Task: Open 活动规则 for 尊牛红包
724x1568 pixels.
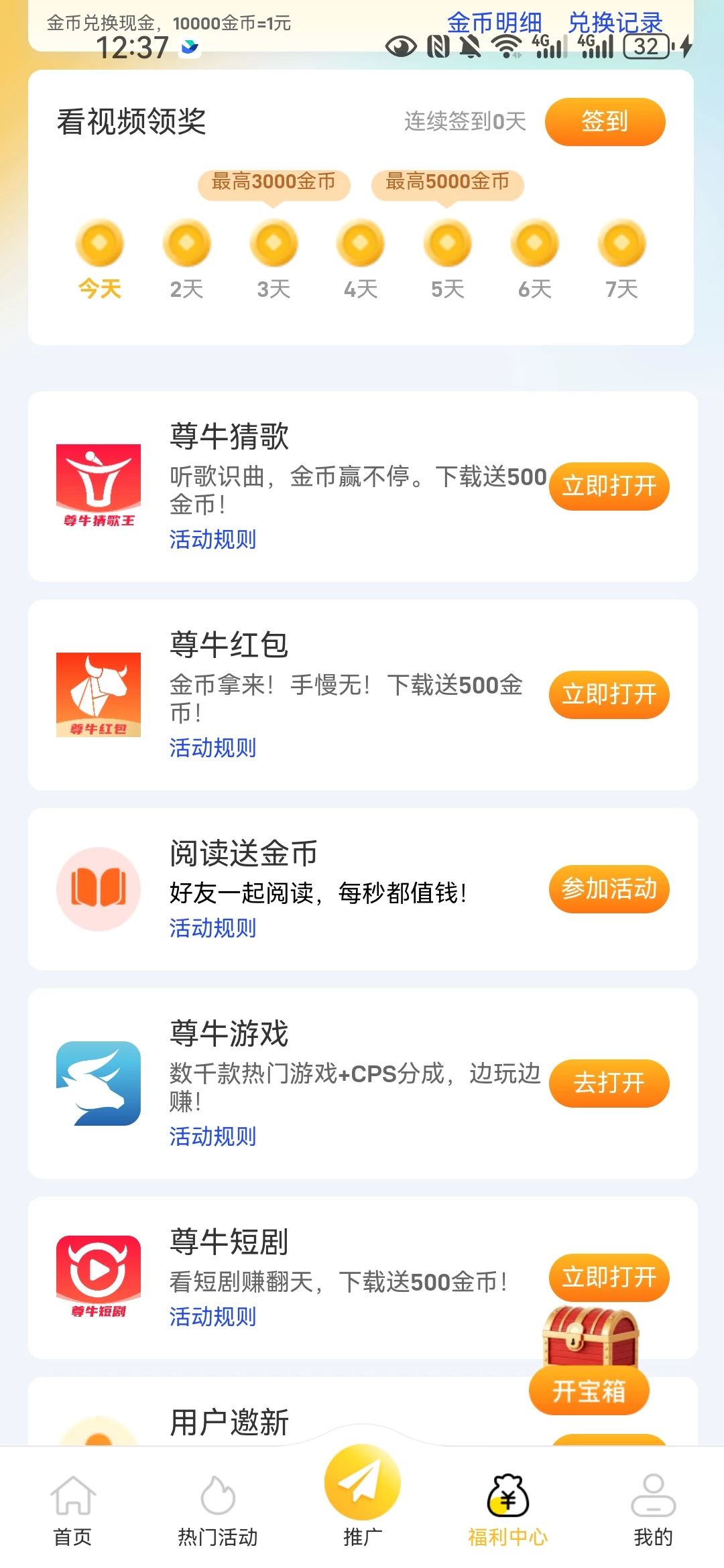Action: coord(213,748)
